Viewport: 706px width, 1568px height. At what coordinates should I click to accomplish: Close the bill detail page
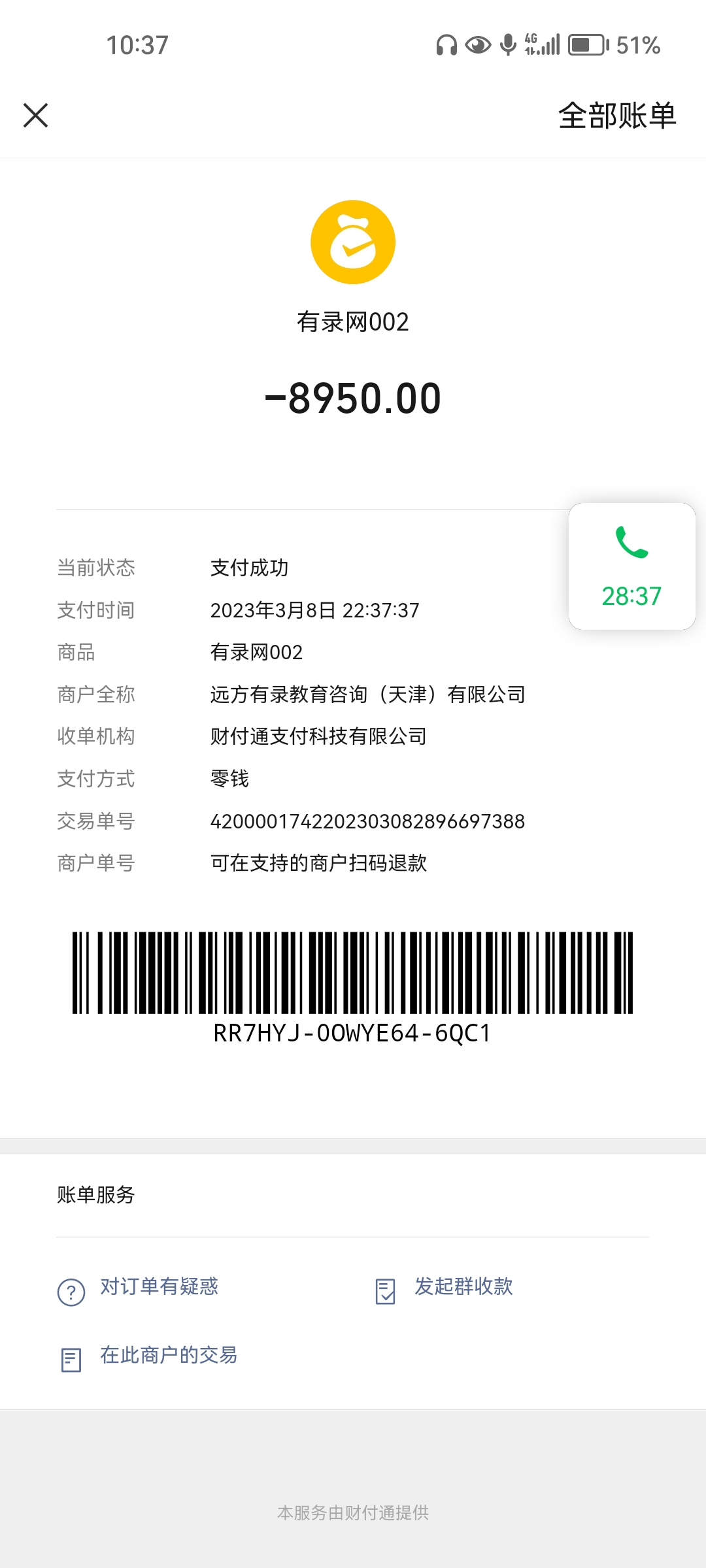coord(36,116)
